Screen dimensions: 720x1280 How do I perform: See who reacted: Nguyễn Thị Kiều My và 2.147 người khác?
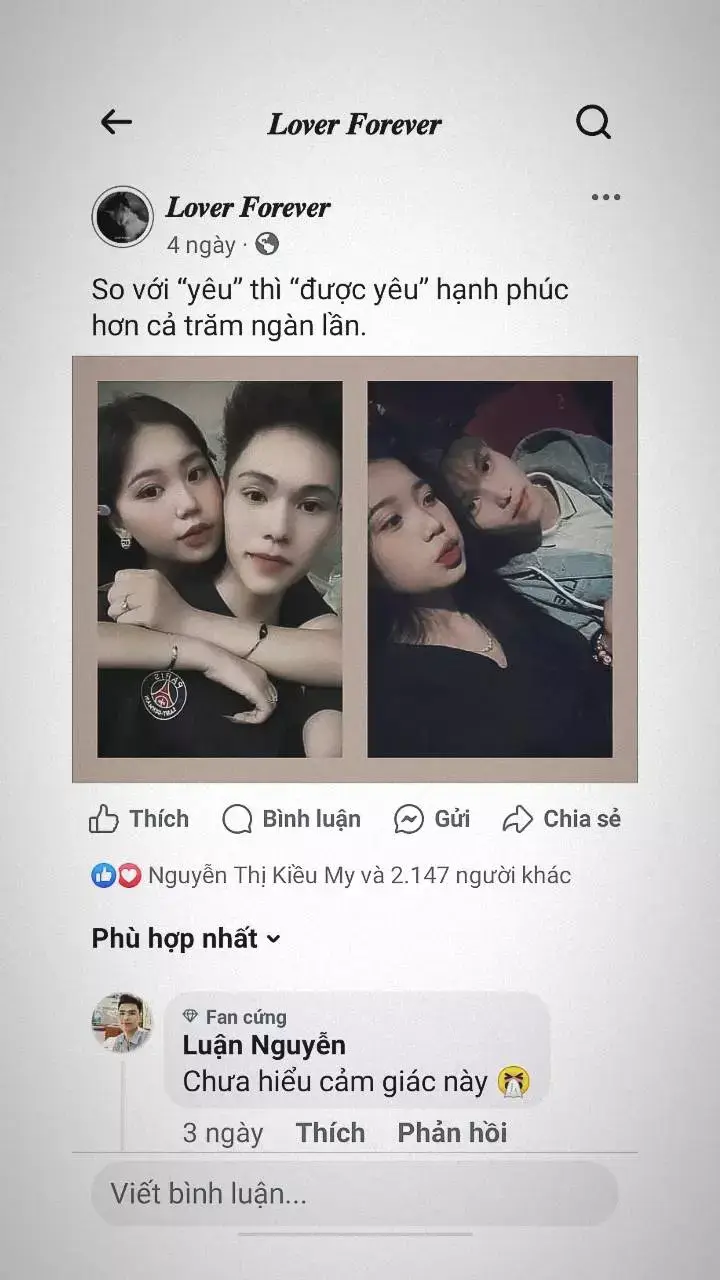pos(331,876)
